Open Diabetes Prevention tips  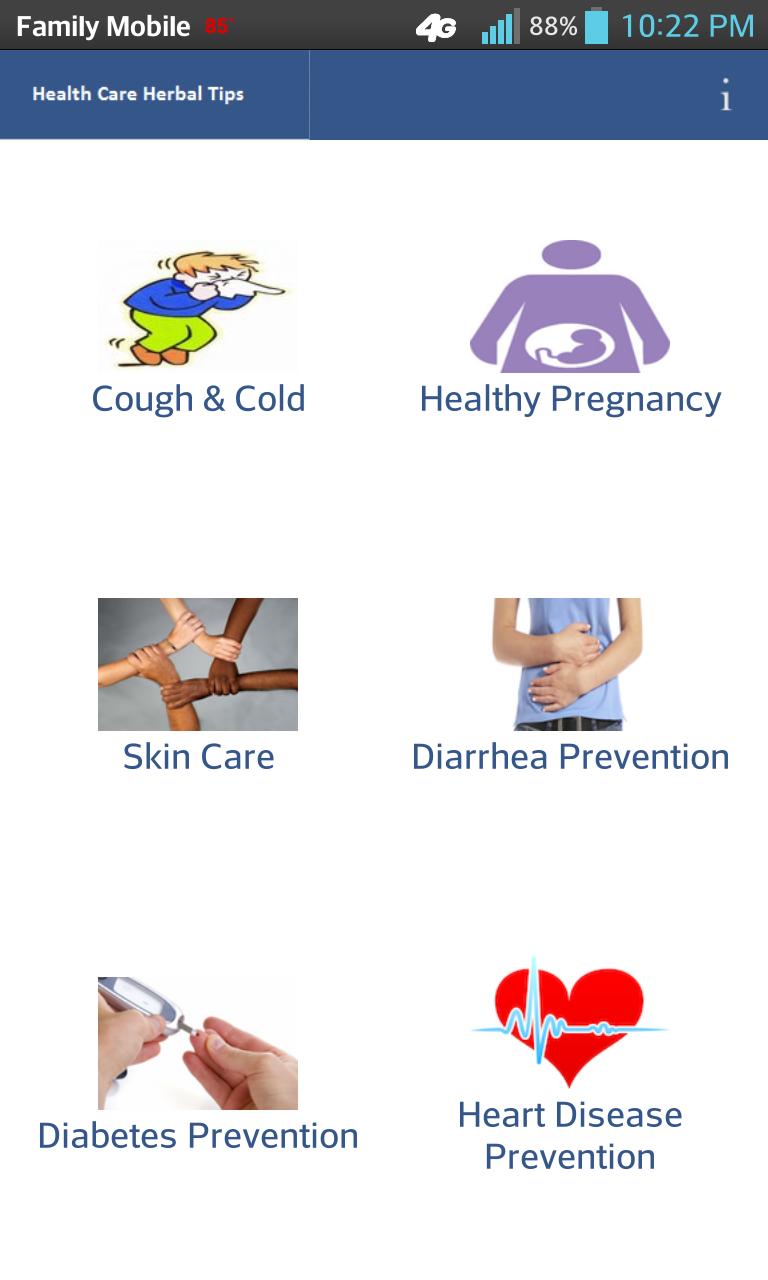point(198,1135)
